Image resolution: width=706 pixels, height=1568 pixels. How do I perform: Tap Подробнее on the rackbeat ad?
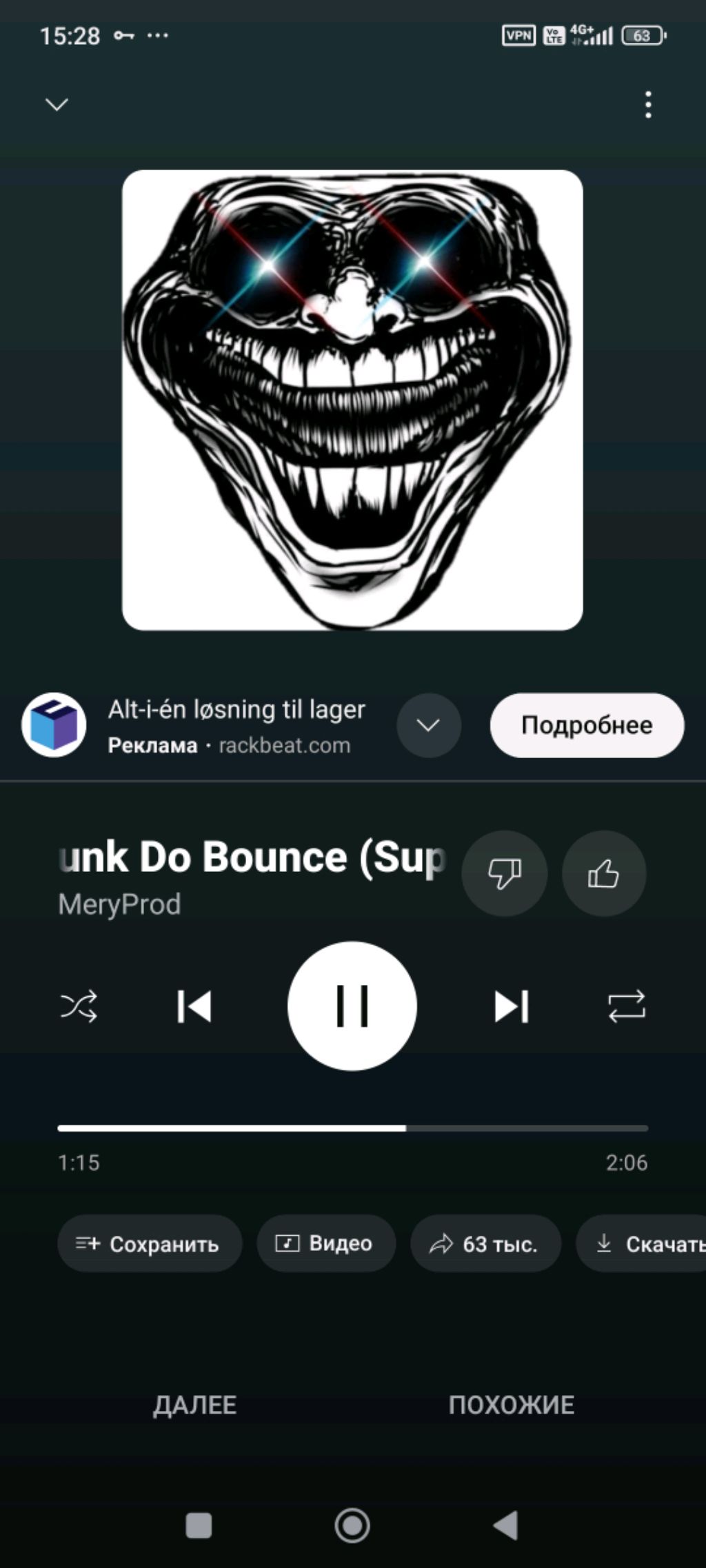pos(587,725)
